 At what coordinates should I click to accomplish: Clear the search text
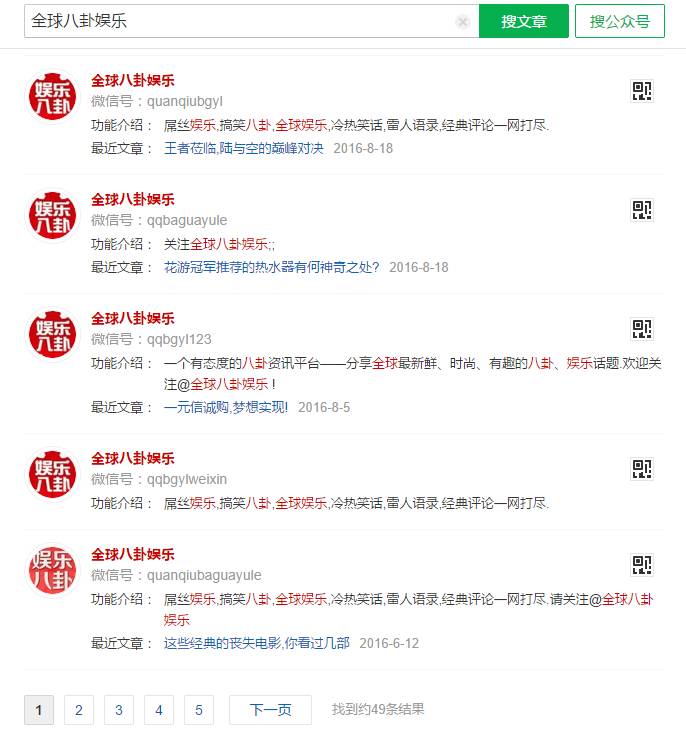tap(462, 22)
